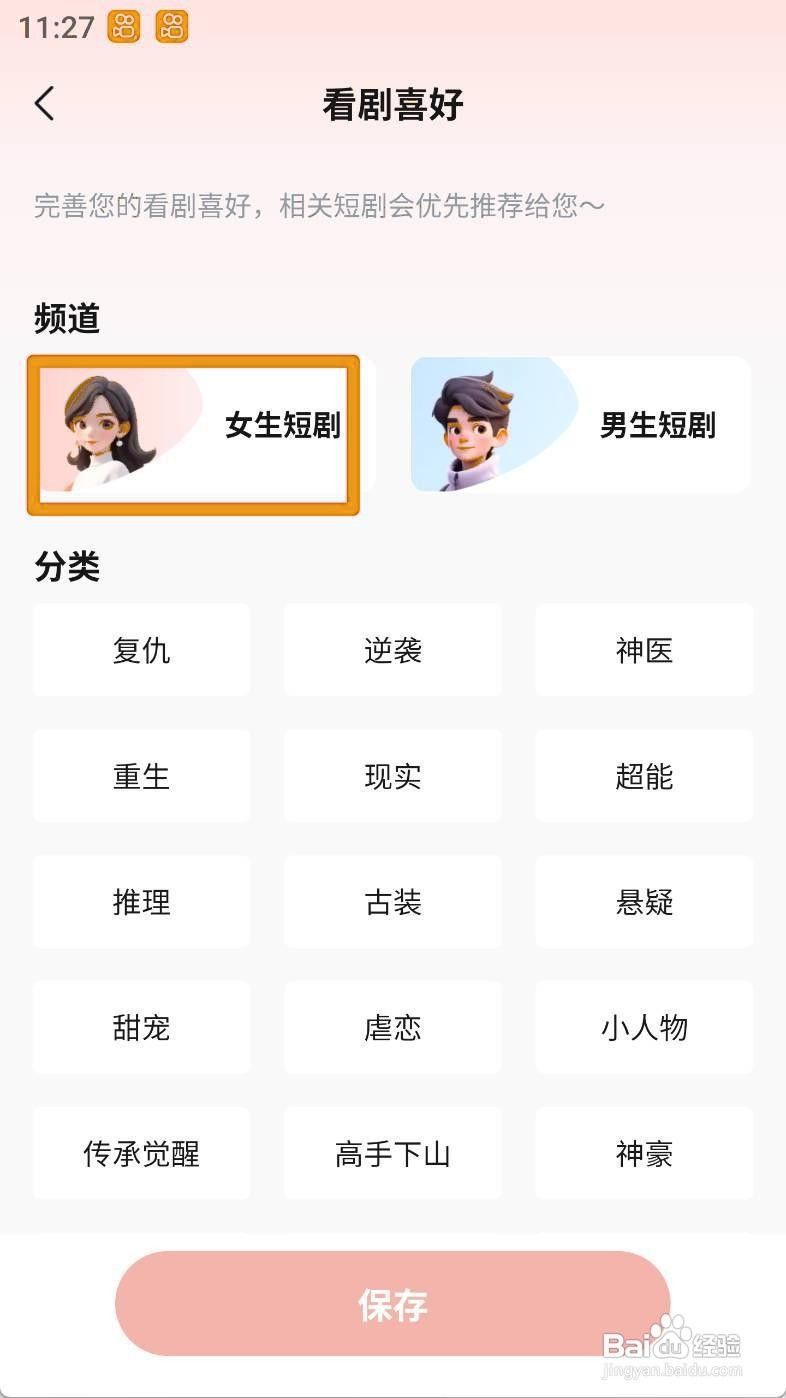Viewport: 786px width, 1398px height.
Task: Toggle the 虐恋 genre chip
Action: pos(392,1027)
